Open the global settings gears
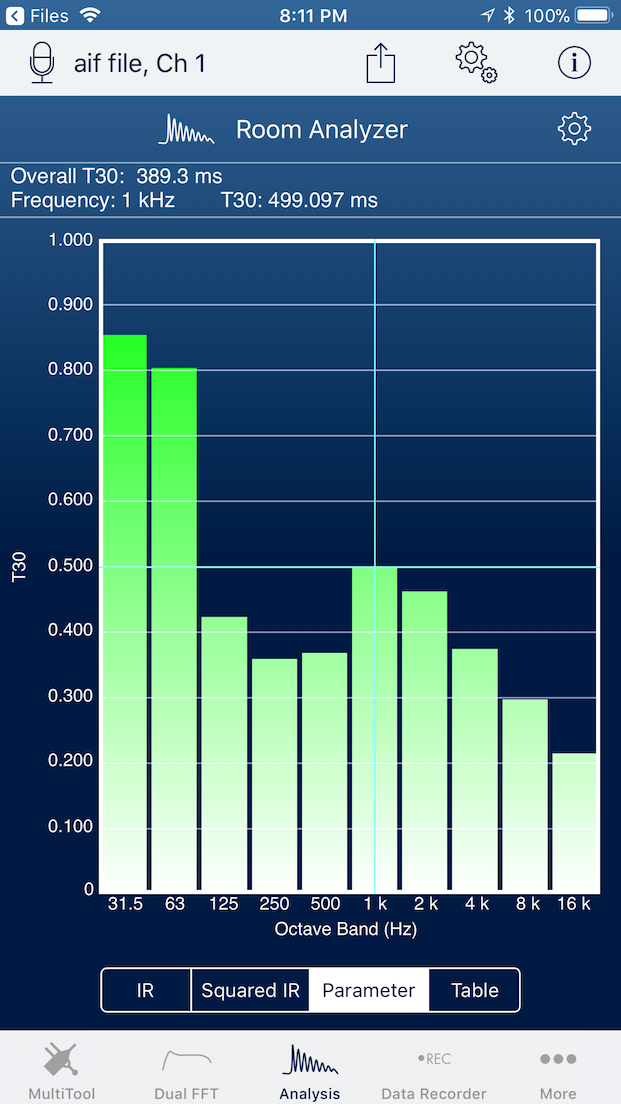The image size is (621, 1104). [476, 63]
